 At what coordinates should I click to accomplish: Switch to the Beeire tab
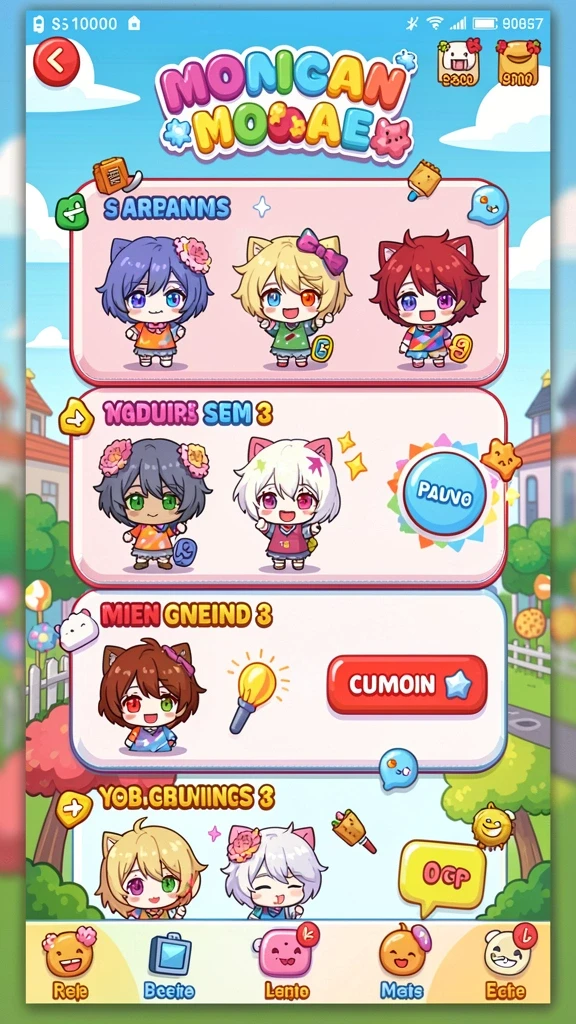170,965
